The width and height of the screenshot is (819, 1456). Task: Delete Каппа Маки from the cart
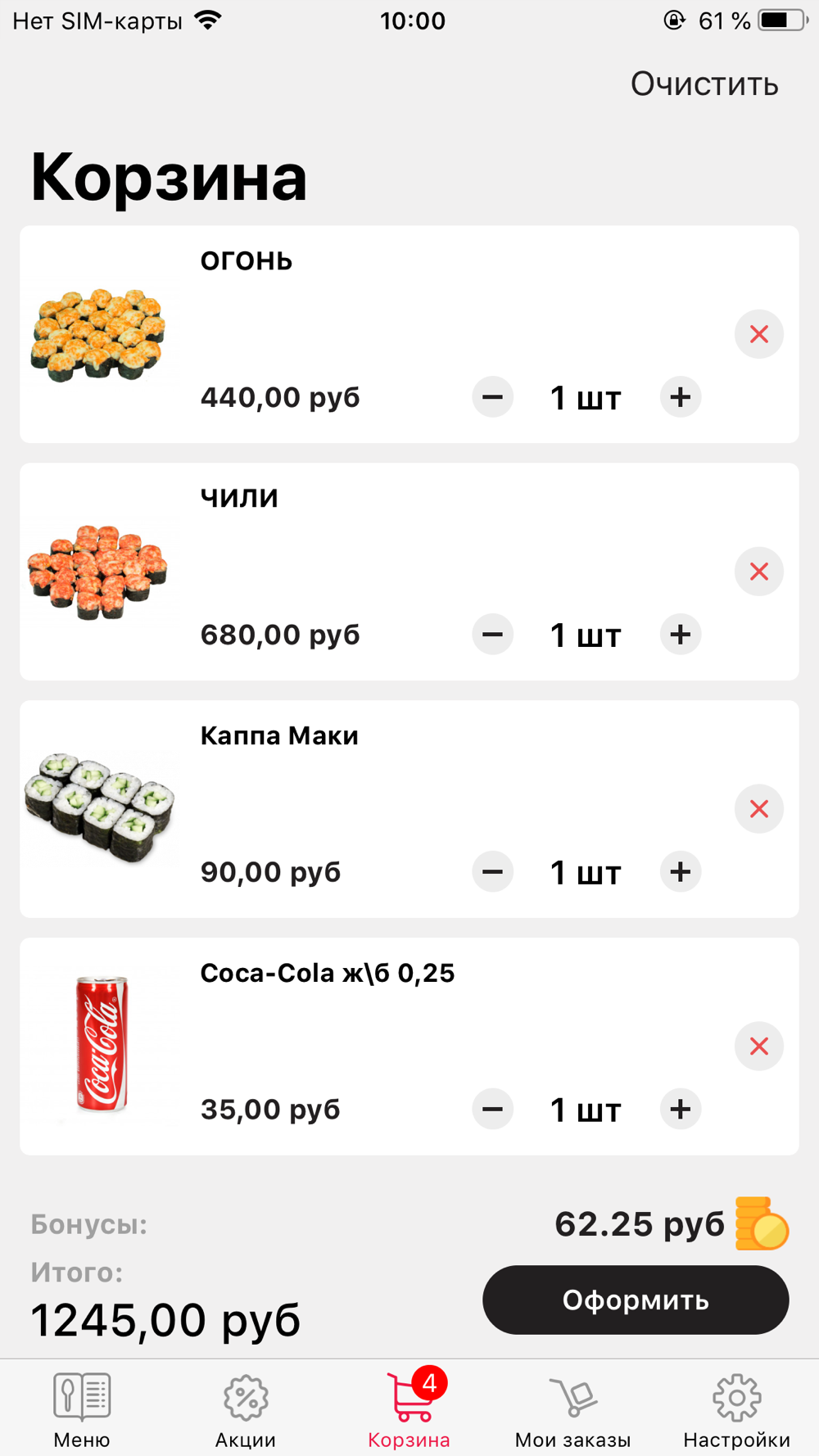coord(758,809)
